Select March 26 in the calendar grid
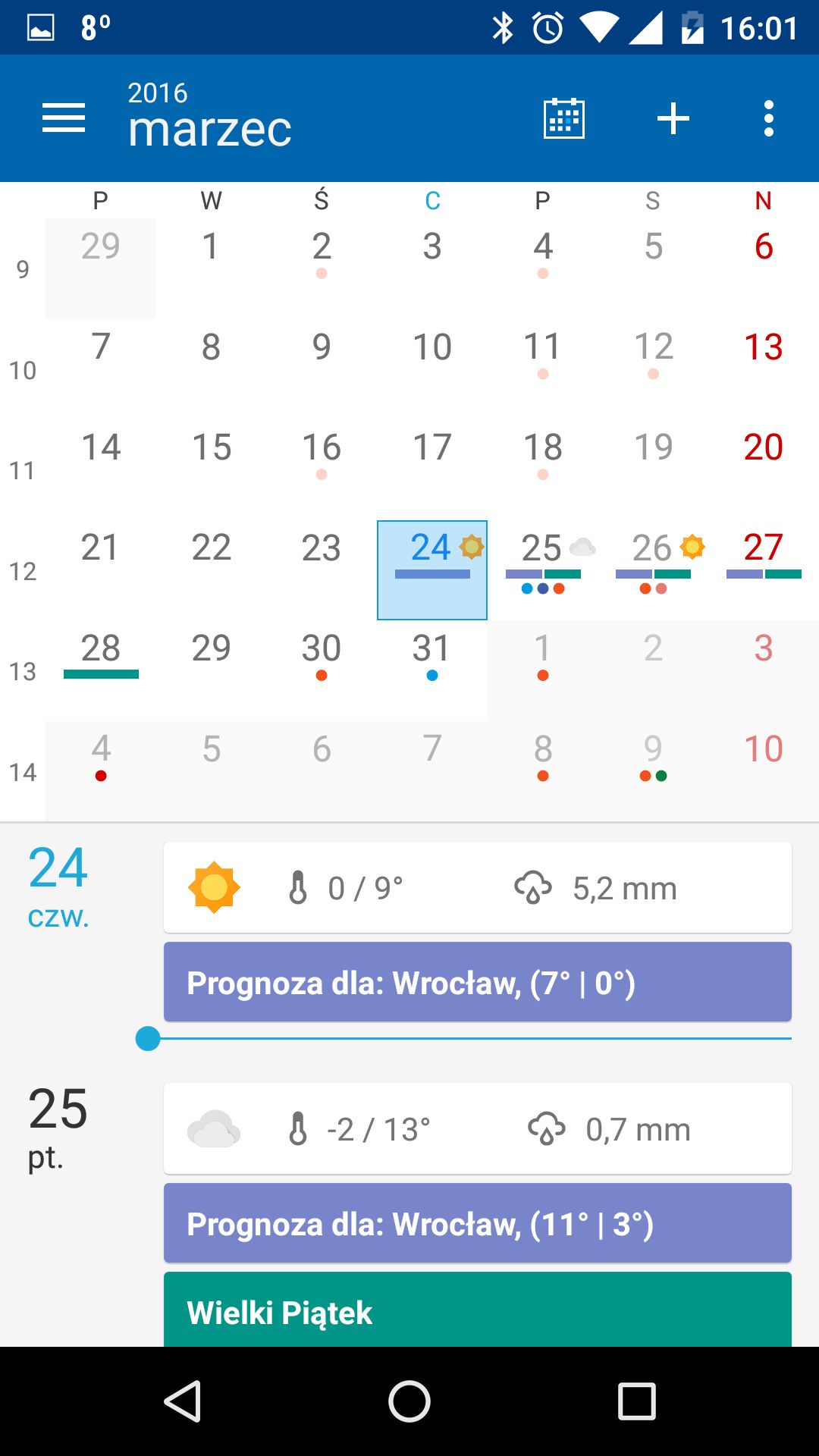 654,570
